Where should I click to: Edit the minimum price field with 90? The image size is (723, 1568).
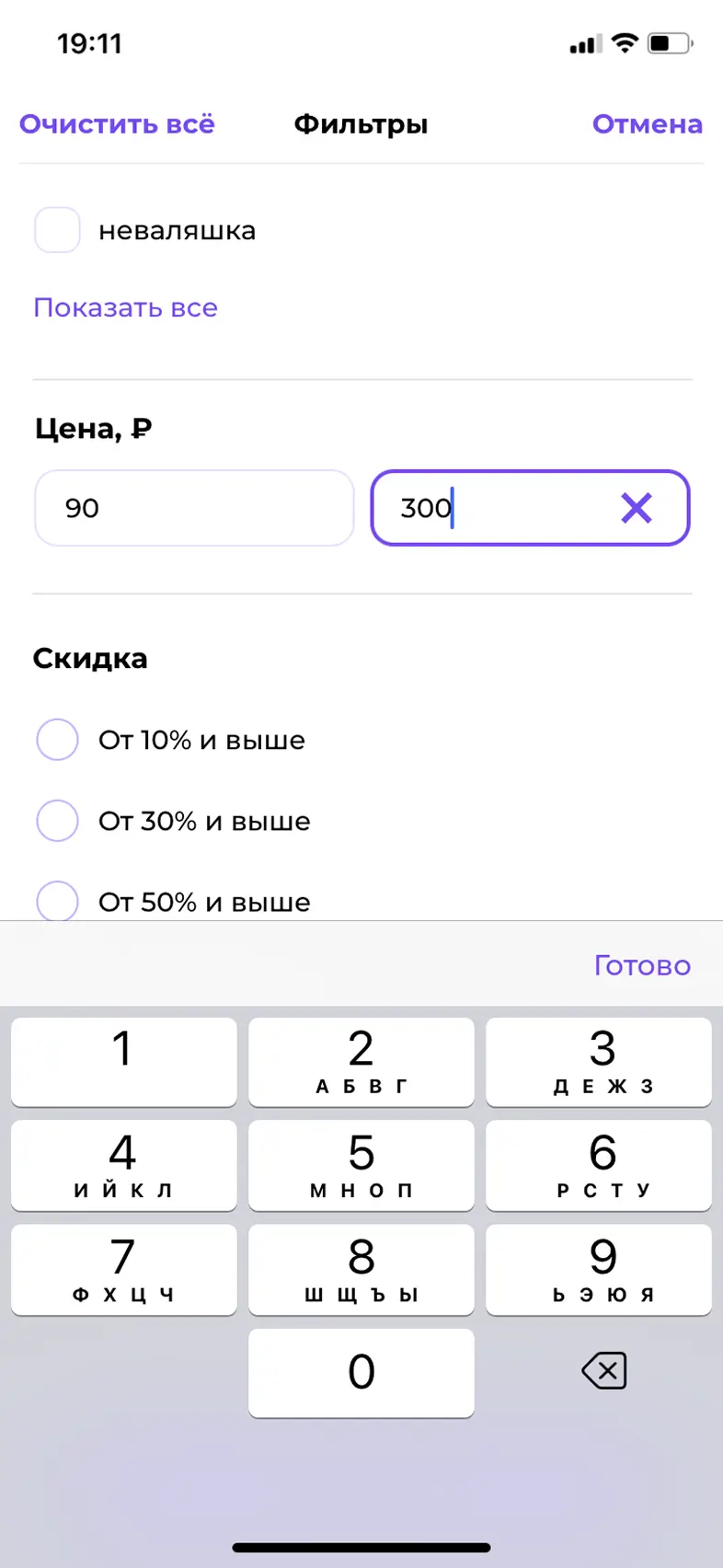click(194, 508)
